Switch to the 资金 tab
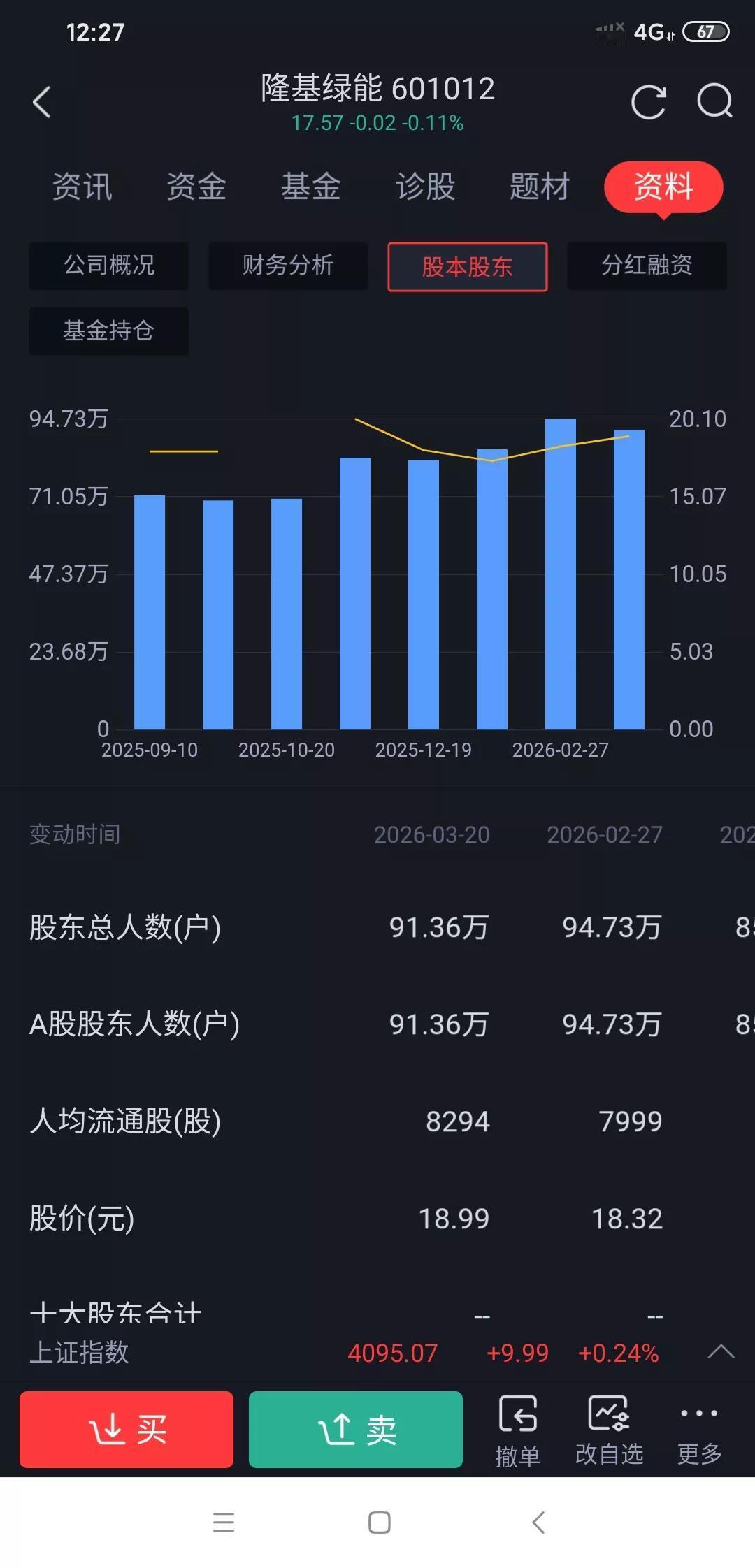The width and height of the screenshot is (755, 1568). pyautogui.click(x=196, y=186)
